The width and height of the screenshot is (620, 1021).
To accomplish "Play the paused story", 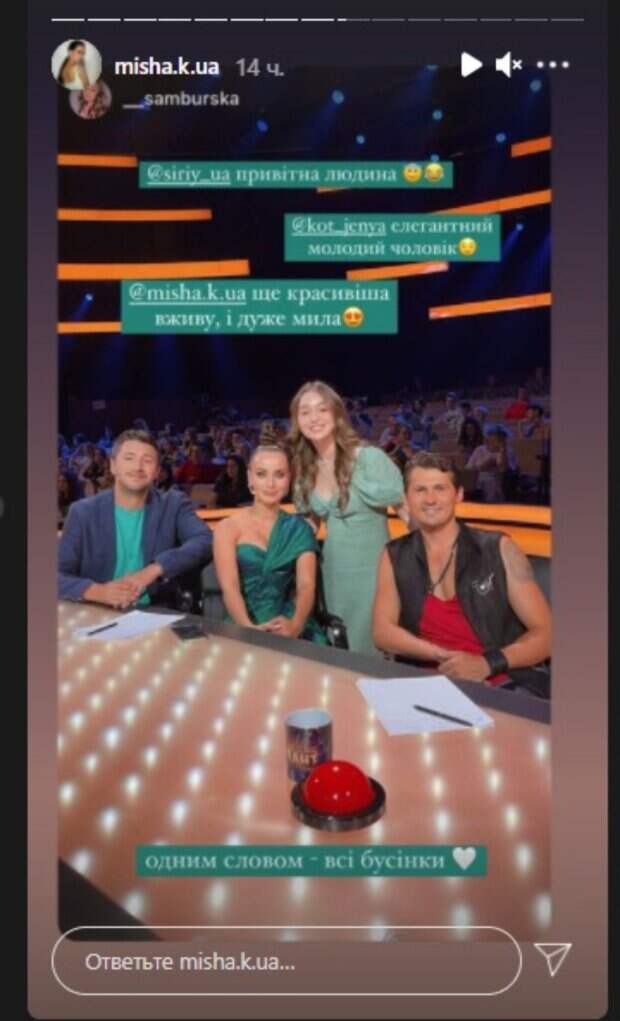I will tap(470, 66).
